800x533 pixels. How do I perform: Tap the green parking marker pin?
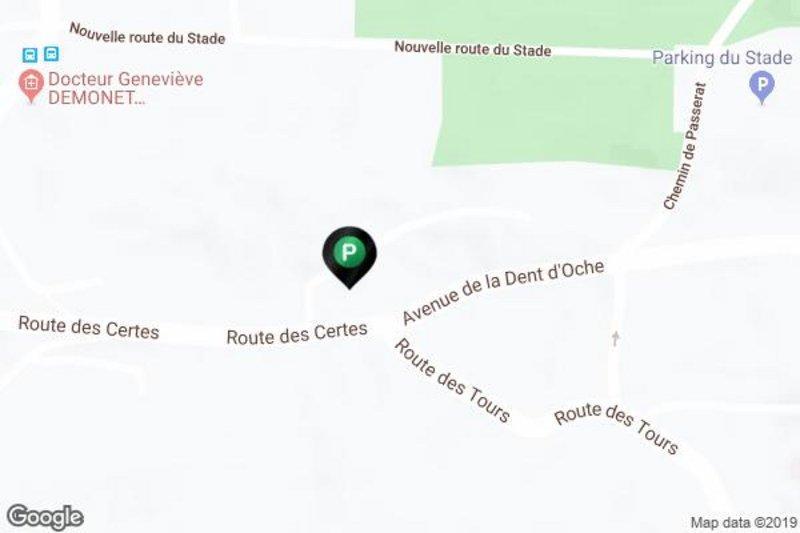coord(348,254)
